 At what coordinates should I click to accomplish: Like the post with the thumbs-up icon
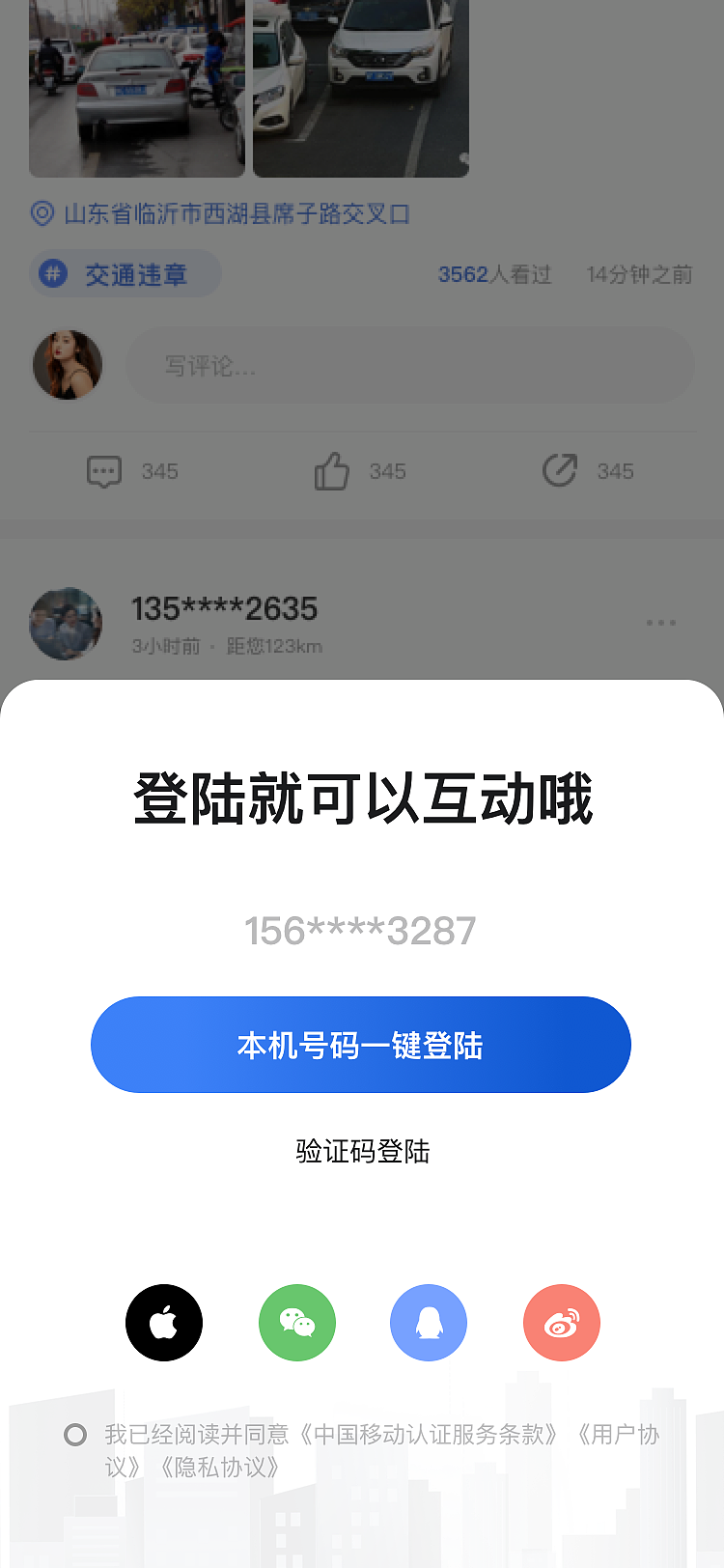tap(330, 469)
